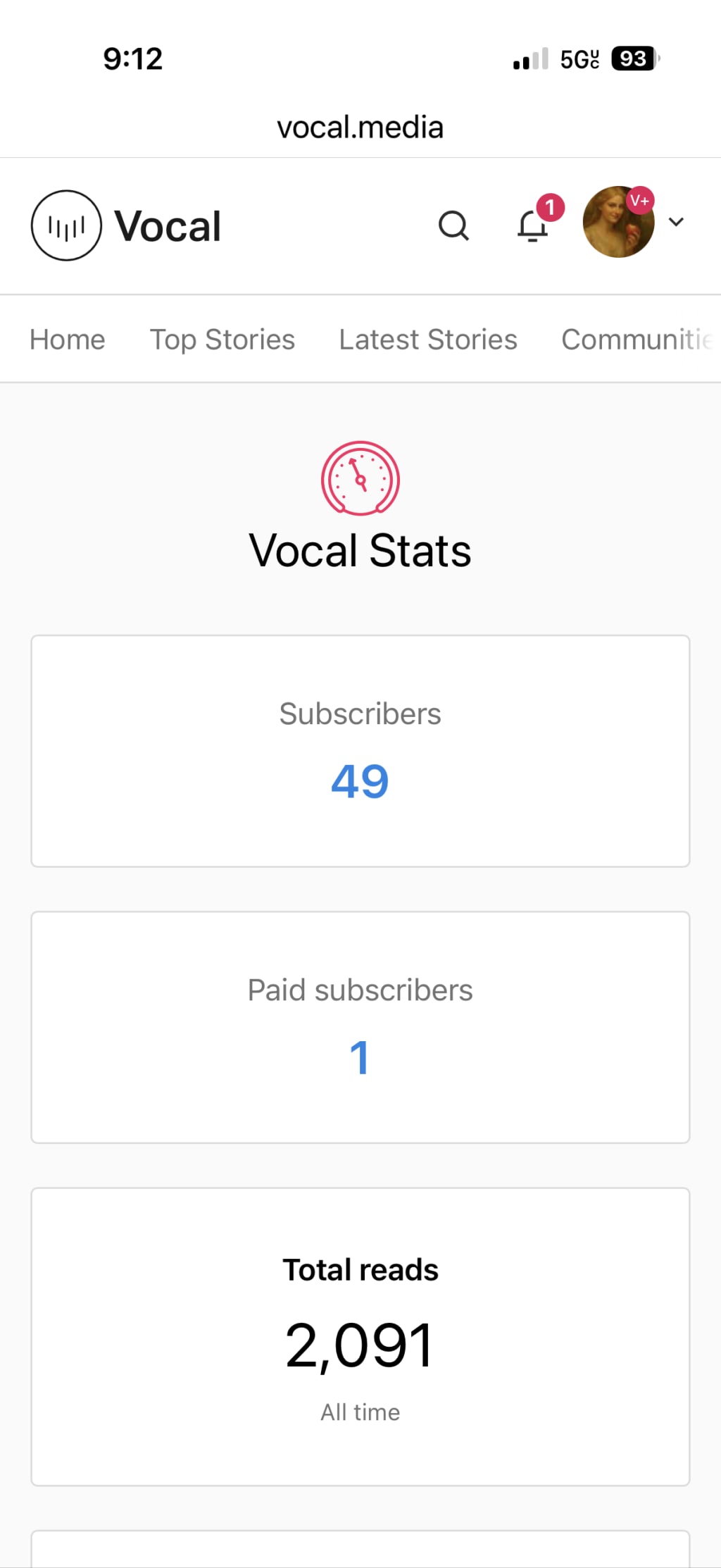The width and height of the screenshot is (721, 1568).
Task: Open the notifications bell
Action: coord(533,226)
